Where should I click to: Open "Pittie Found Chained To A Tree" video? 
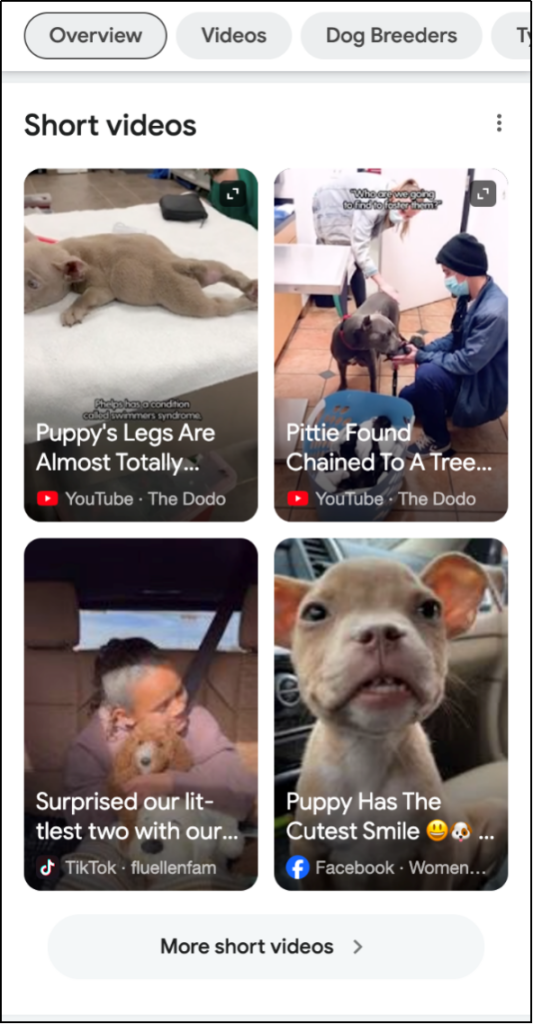(x=391, y=345)
